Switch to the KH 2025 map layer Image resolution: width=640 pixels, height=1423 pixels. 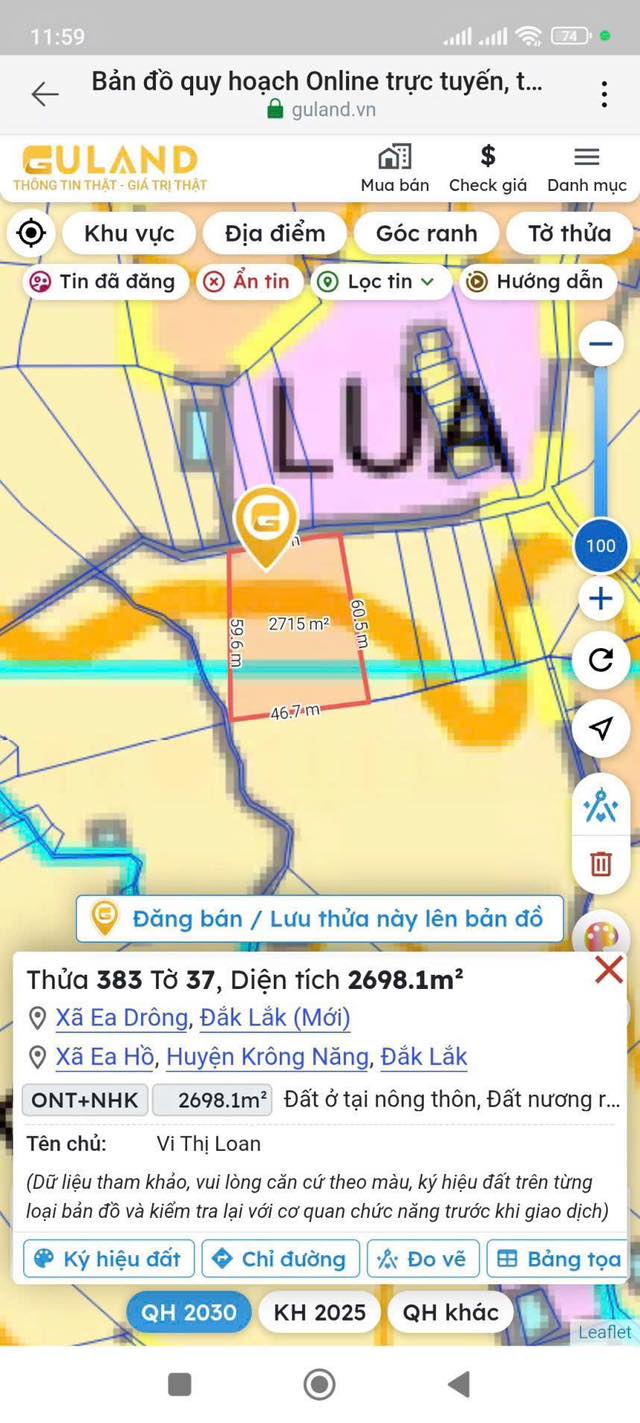pos(320,1312)
